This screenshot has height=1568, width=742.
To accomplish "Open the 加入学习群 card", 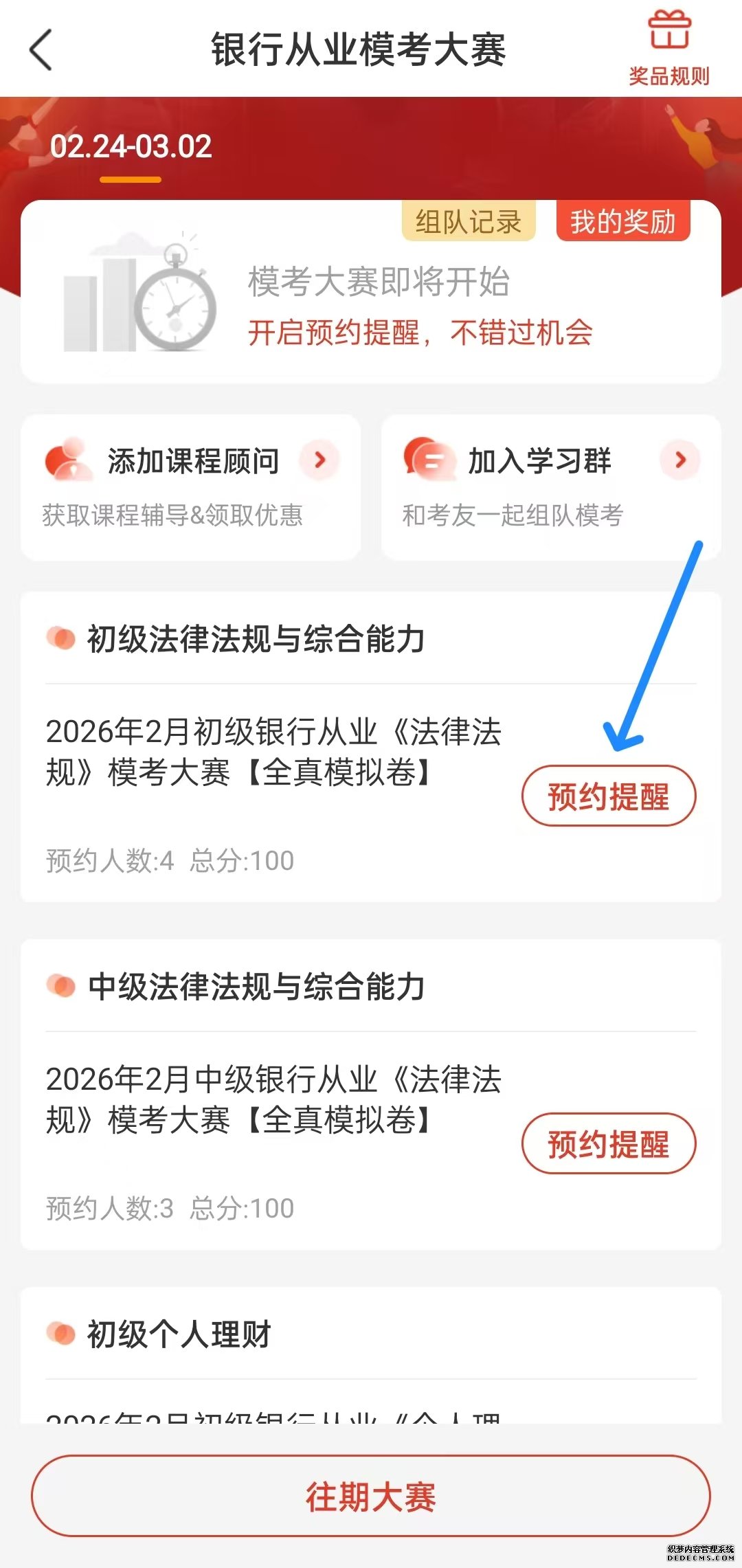I will pos(551,486).
